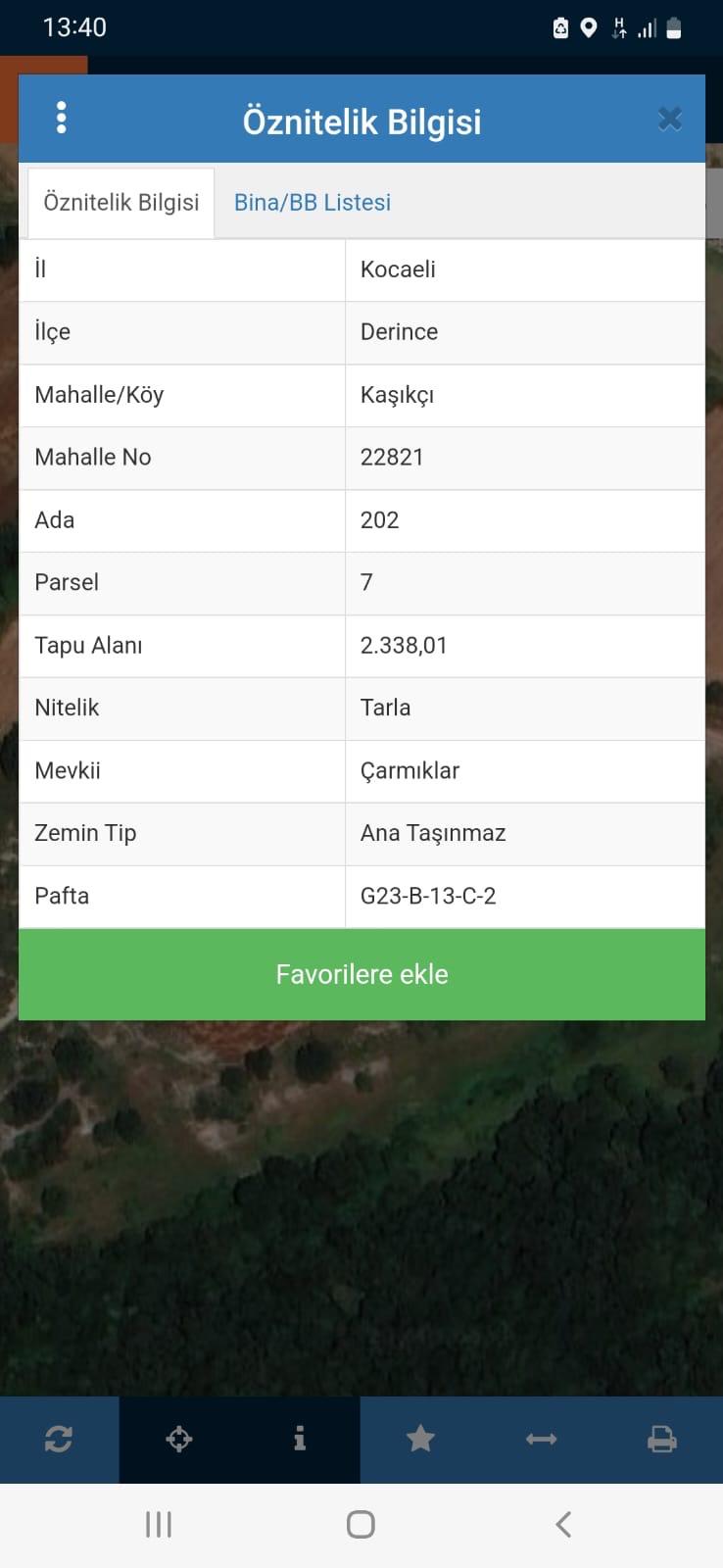Switch to Bina/BB Listesi tab
This screenshot has width=723, height=1568.
pyautogui.click(x=313, y=203)
